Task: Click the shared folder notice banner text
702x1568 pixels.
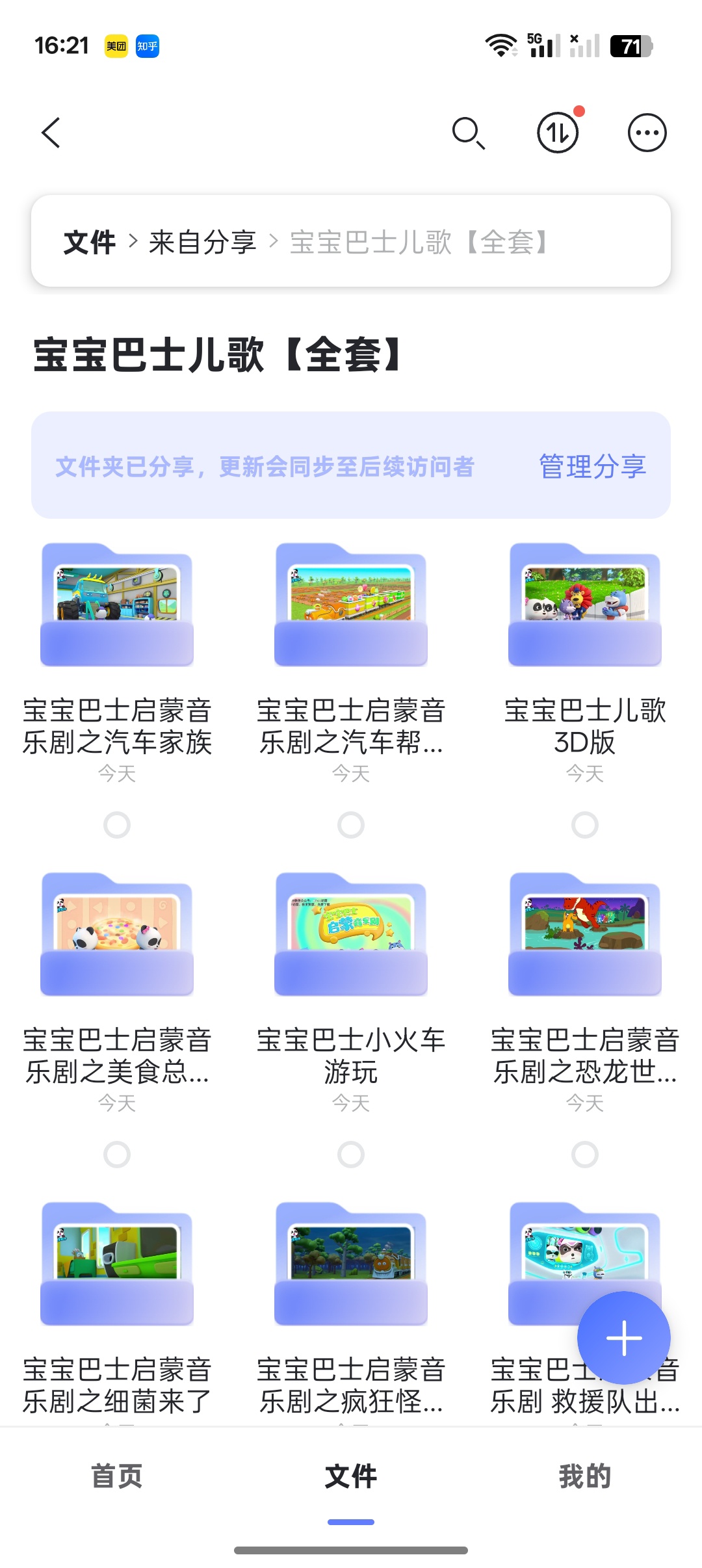Action: 266,465
